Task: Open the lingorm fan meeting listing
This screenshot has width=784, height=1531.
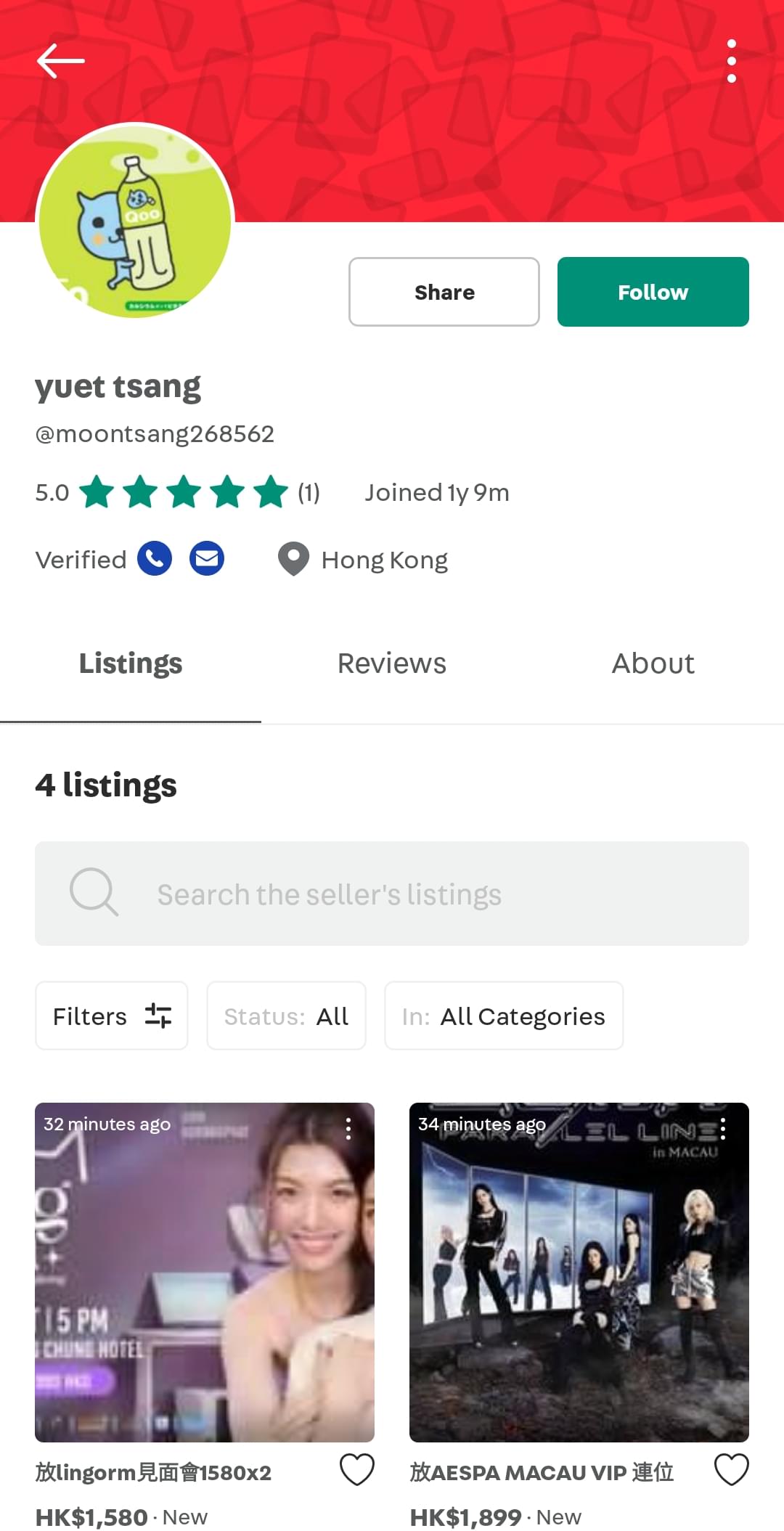Action: pyautogui.click(x=205, y=1272)
